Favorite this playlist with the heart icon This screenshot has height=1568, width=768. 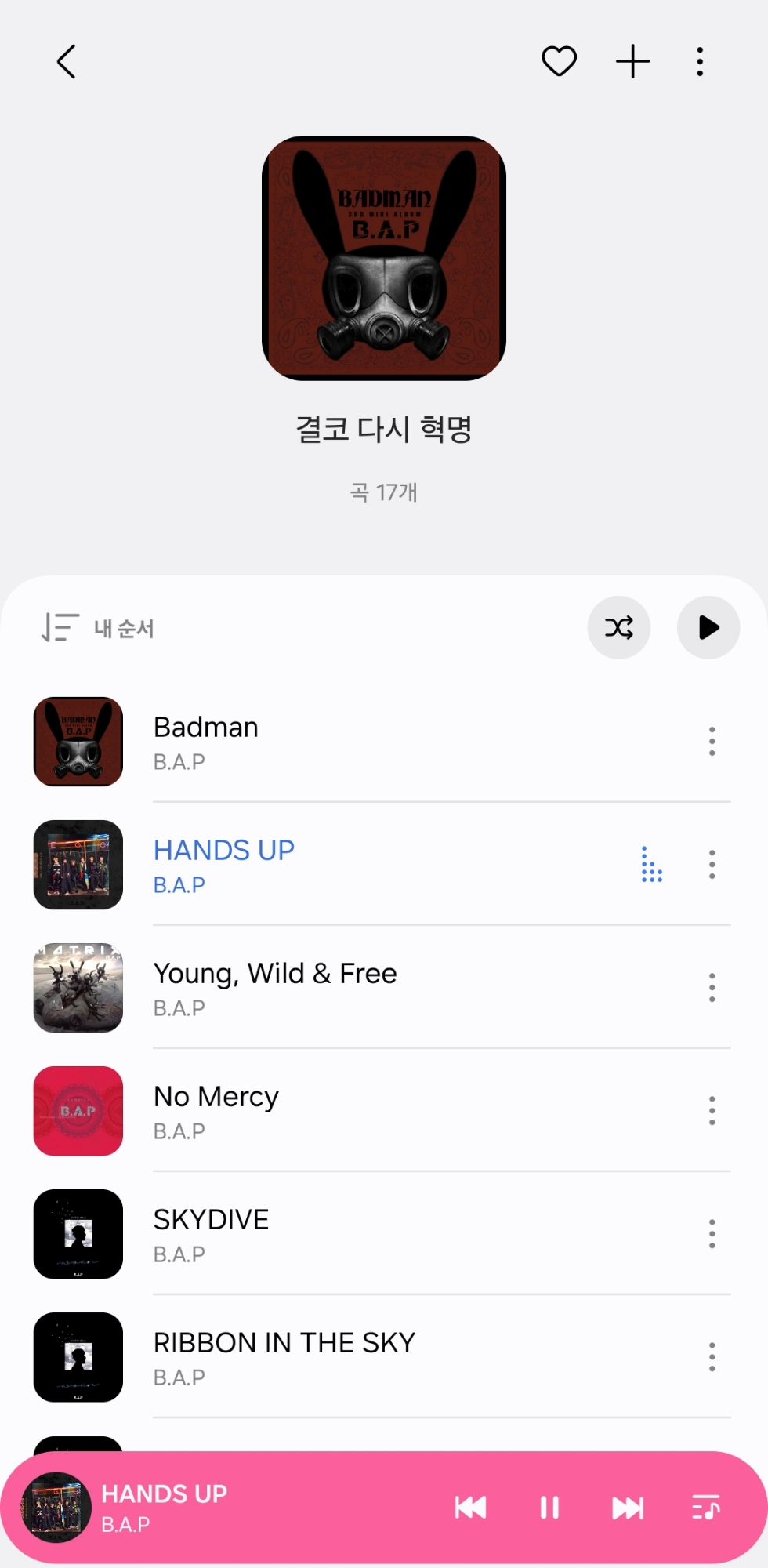[x=559, y=61]
